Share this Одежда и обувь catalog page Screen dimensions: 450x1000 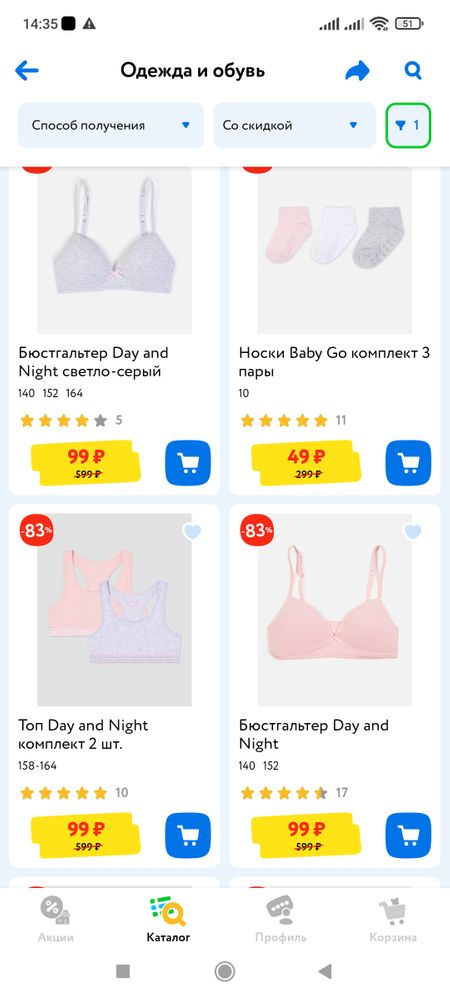358,71
